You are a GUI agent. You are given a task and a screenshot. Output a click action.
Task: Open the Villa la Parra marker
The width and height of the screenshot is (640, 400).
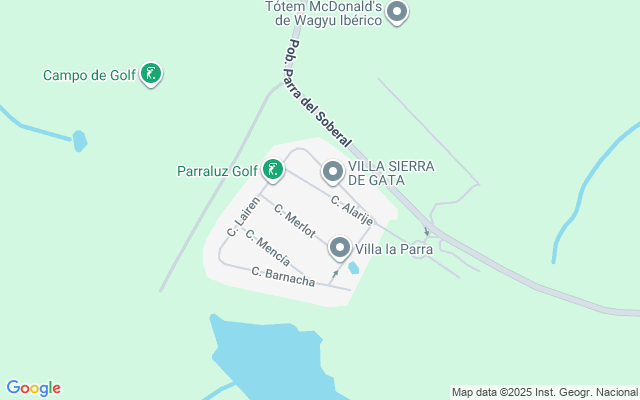(340, 247)
